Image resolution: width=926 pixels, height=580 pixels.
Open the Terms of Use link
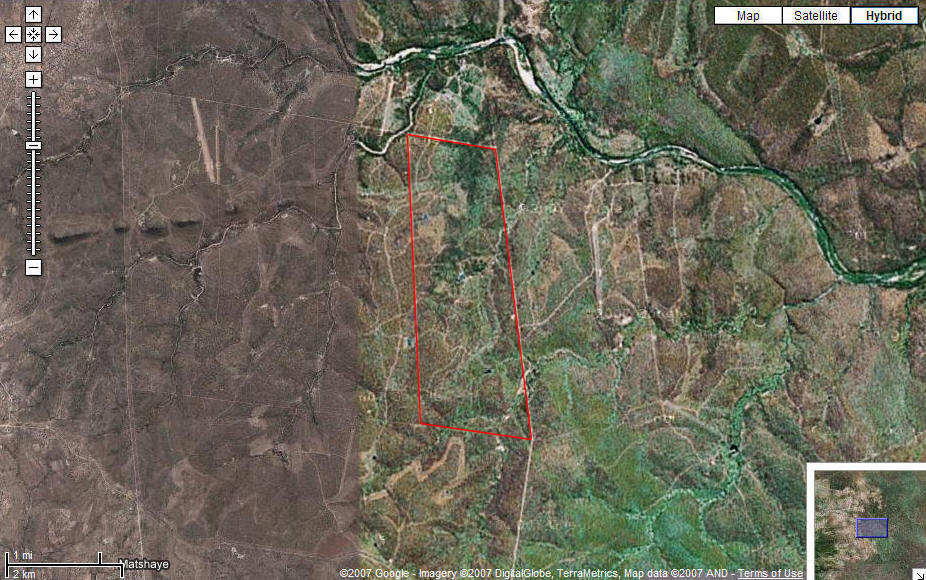769,573
